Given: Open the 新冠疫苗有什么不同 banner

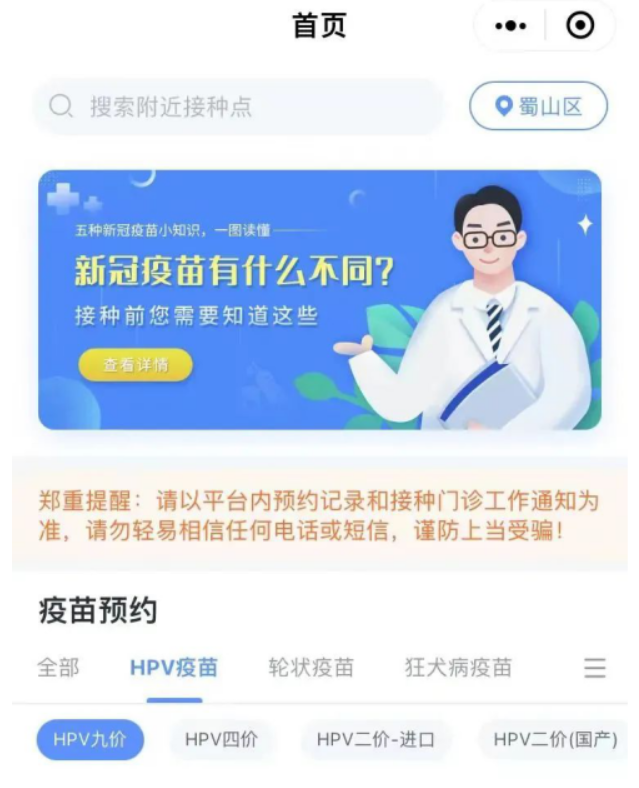Looking at the screenshot, I should pyautogui.click(x=319, y=299).
